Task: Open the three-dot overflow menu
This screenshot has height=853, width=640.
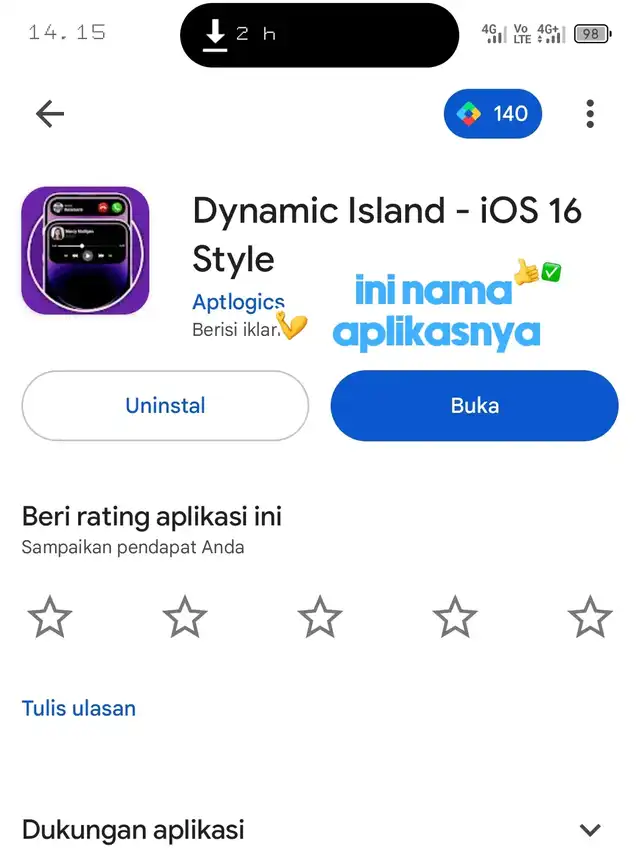Action: tap(590, 114)
